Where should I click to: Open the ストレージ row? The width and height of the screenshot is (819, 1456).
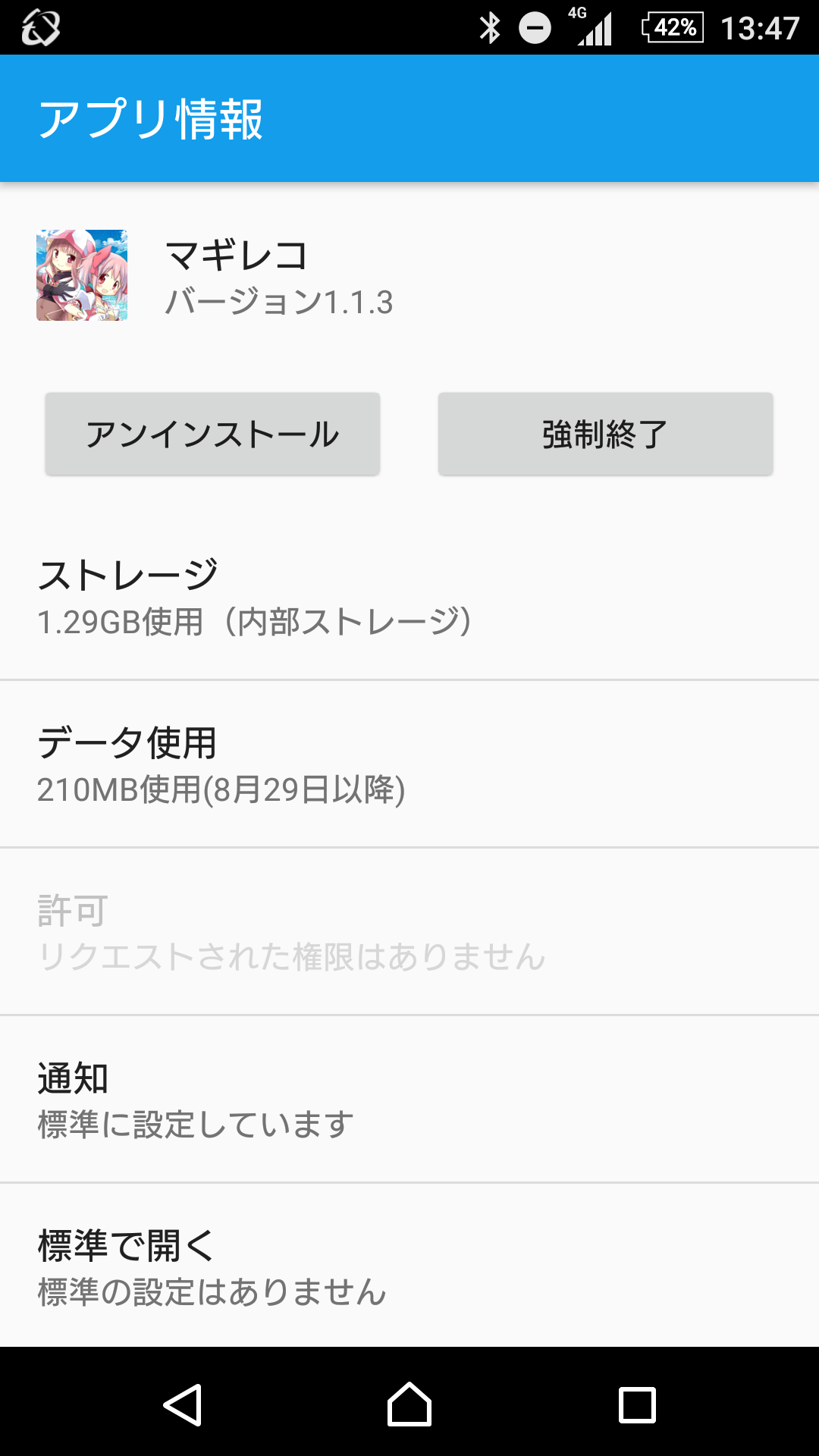[409, 598]
